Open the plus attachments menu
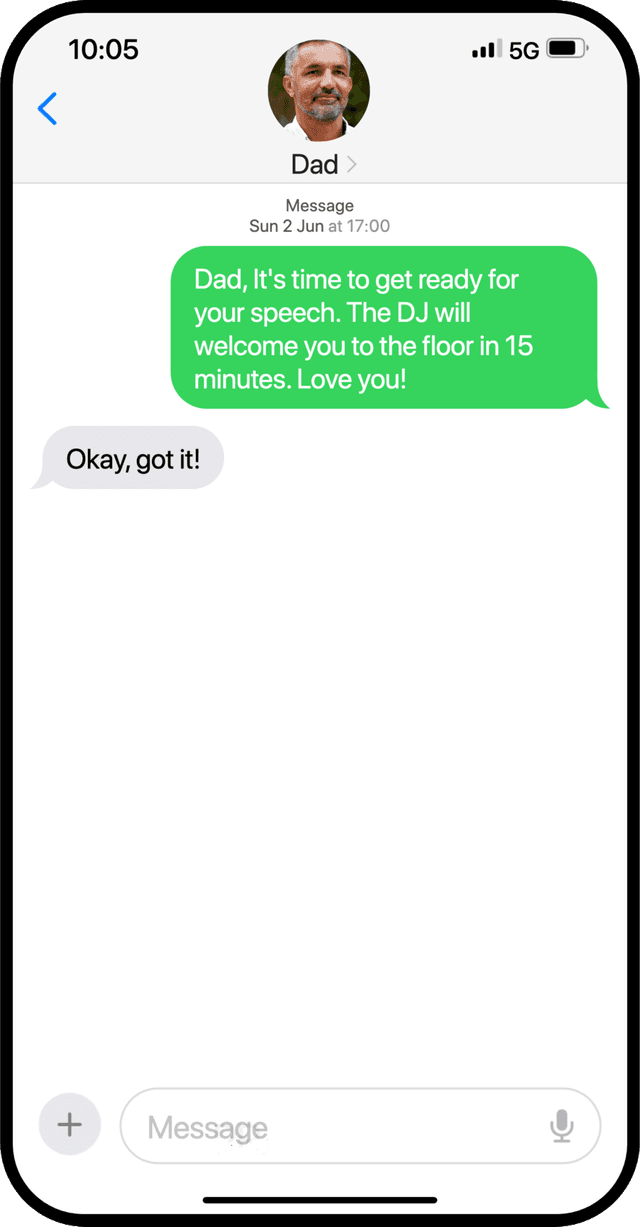 coord(69,1125)
